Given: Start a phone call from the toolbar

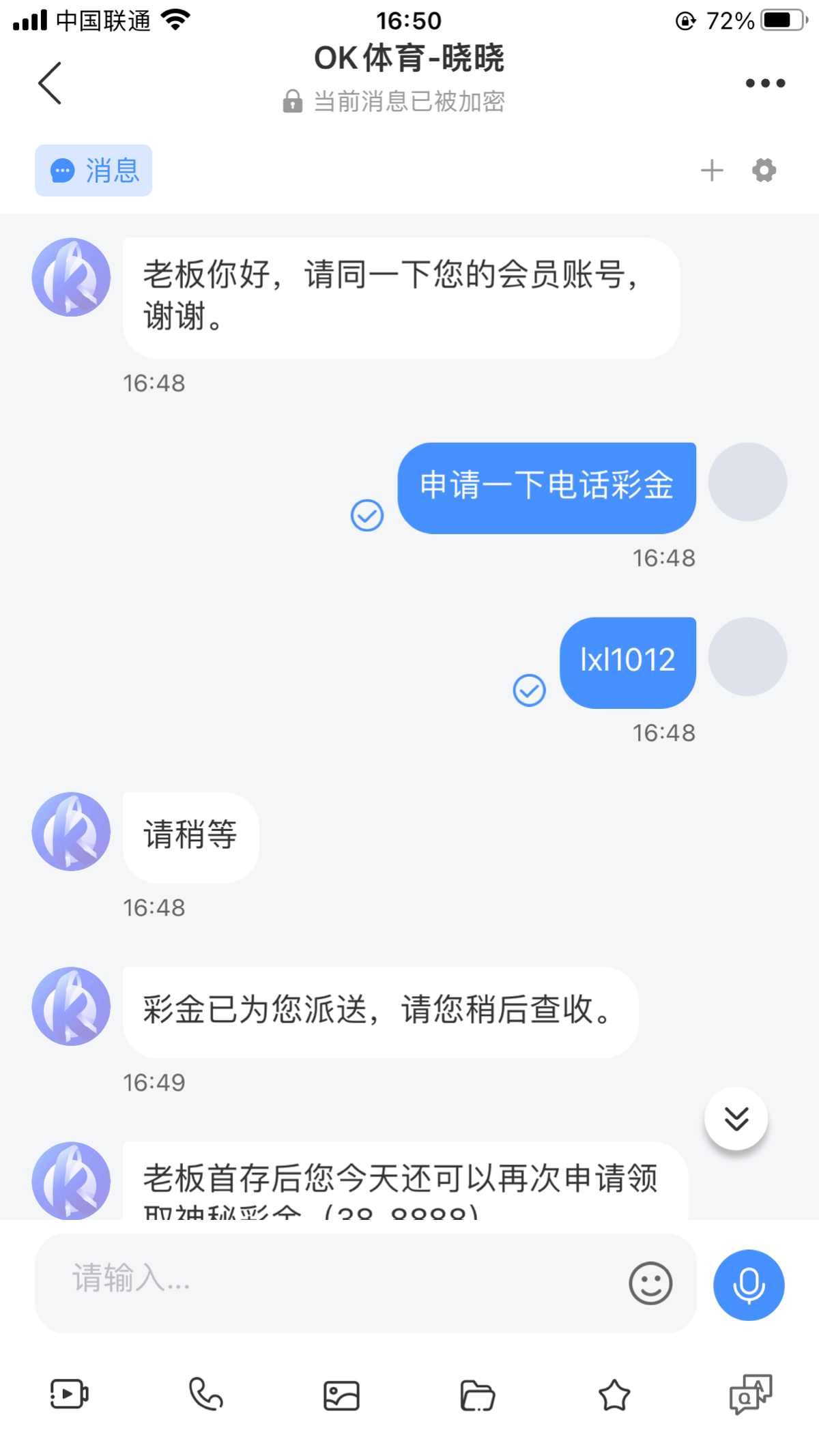Looking at the screenshot, I should tap(205, 1394).
